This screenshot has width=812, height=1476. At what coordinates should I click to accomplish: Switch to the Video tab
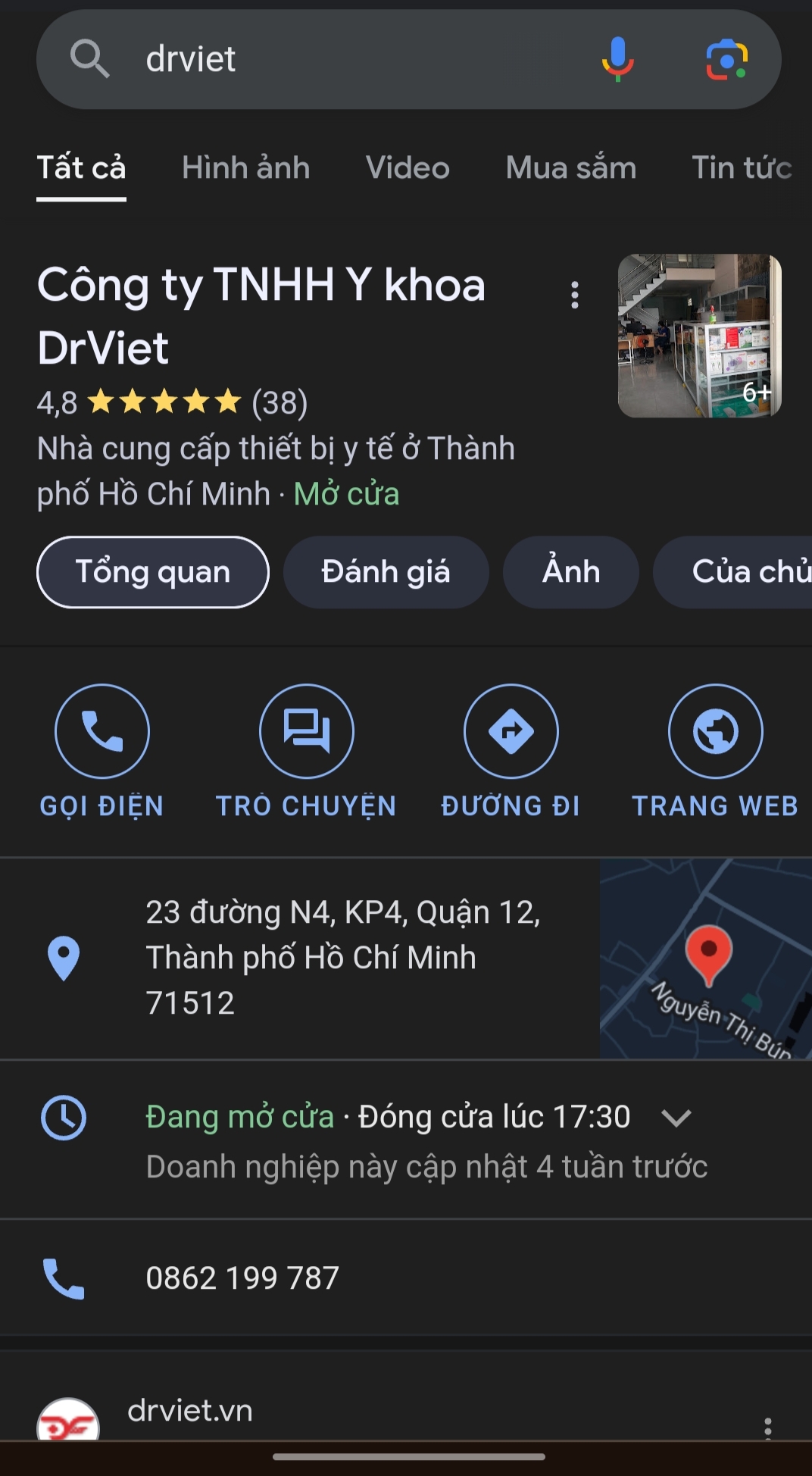tap(408, 168)
